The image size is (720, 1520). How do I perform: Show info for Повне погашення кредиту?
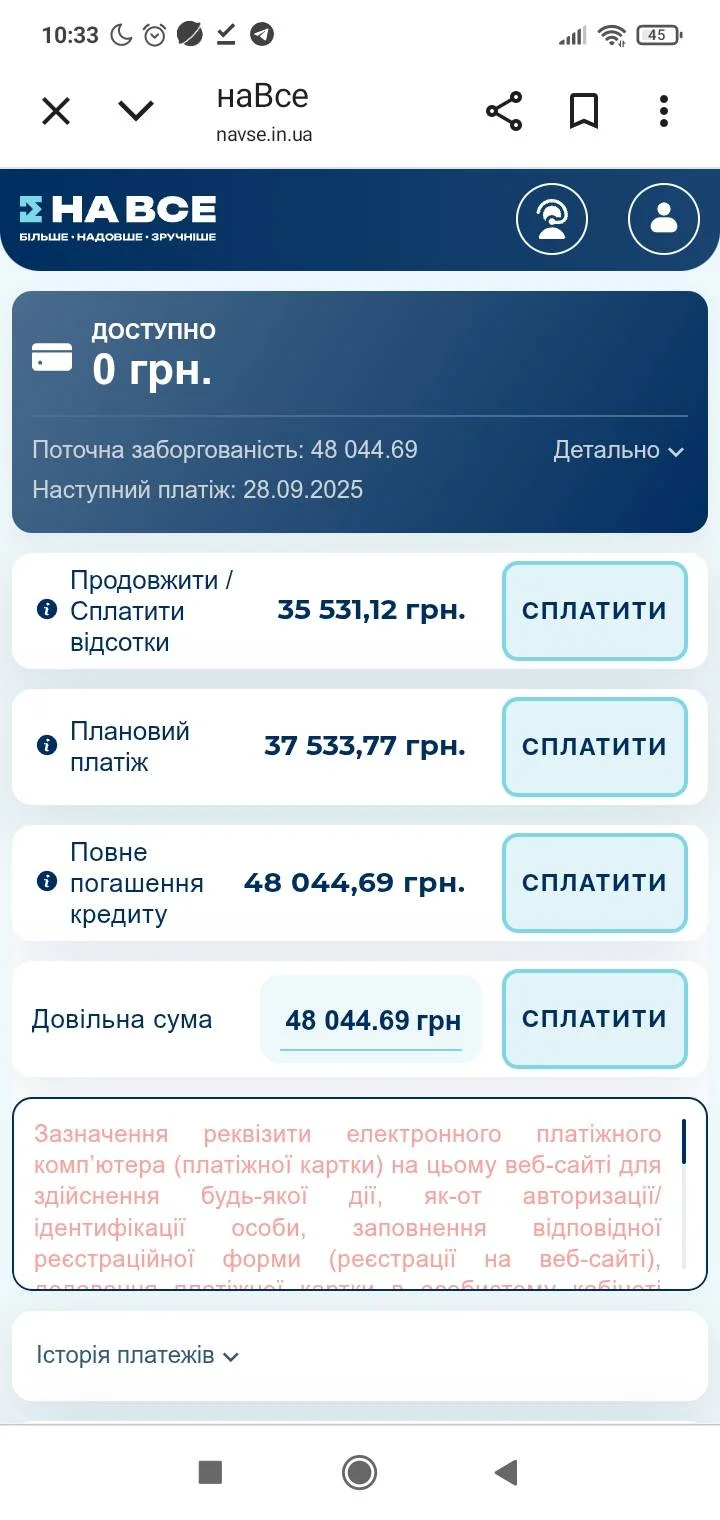click(46, 881)
